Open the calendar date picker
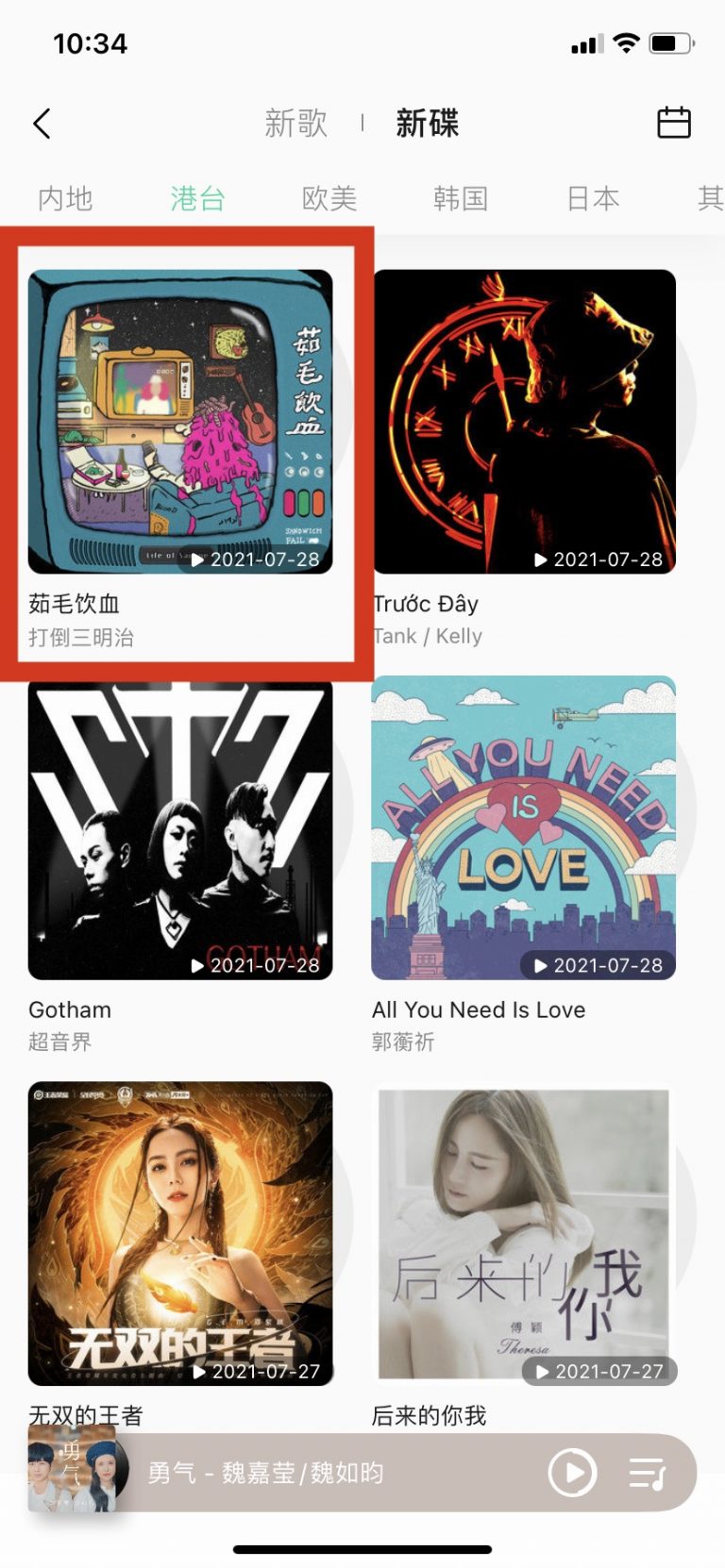 (x=673, y=124)
